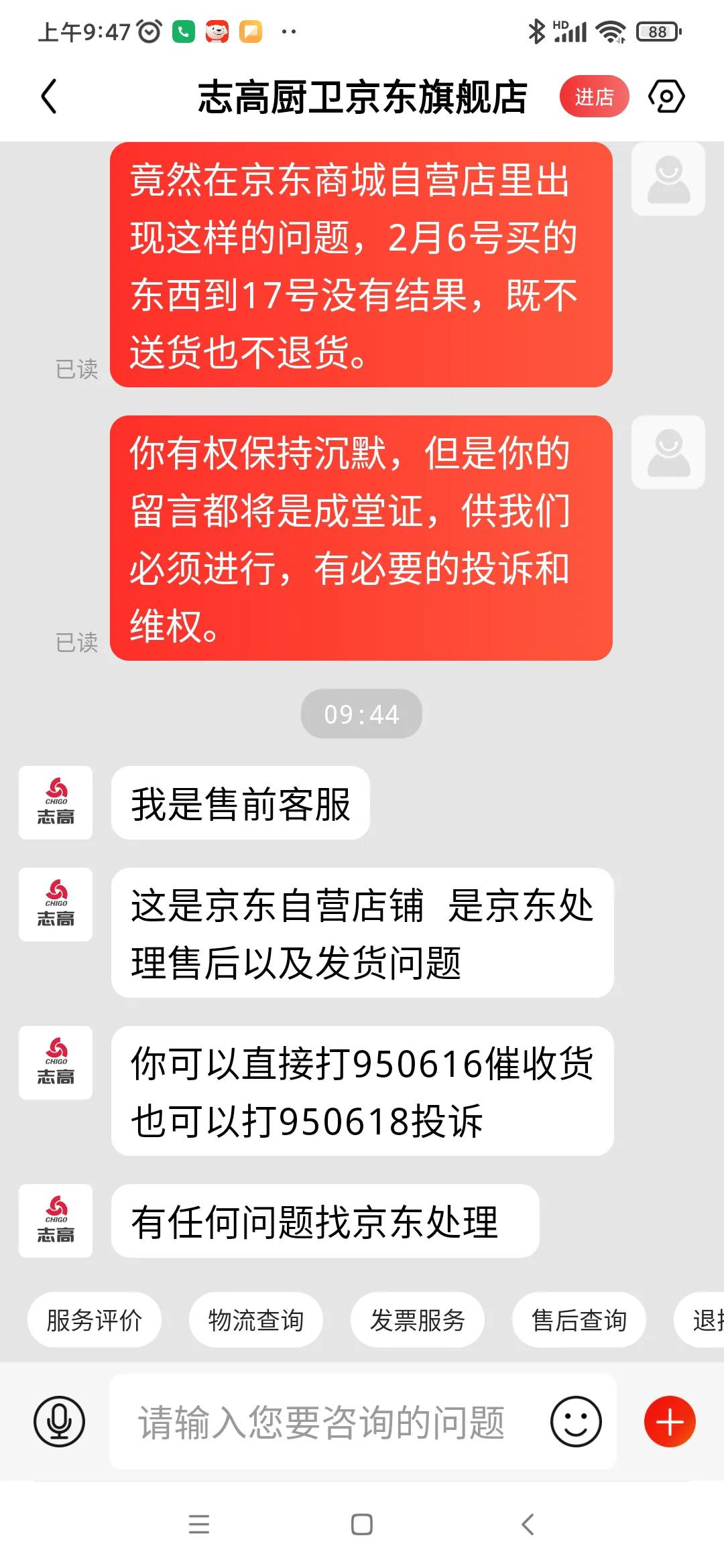Select the 服务评价 quick reply chip
This screenshot has height=1568, width=724.
click(95, 1319)
